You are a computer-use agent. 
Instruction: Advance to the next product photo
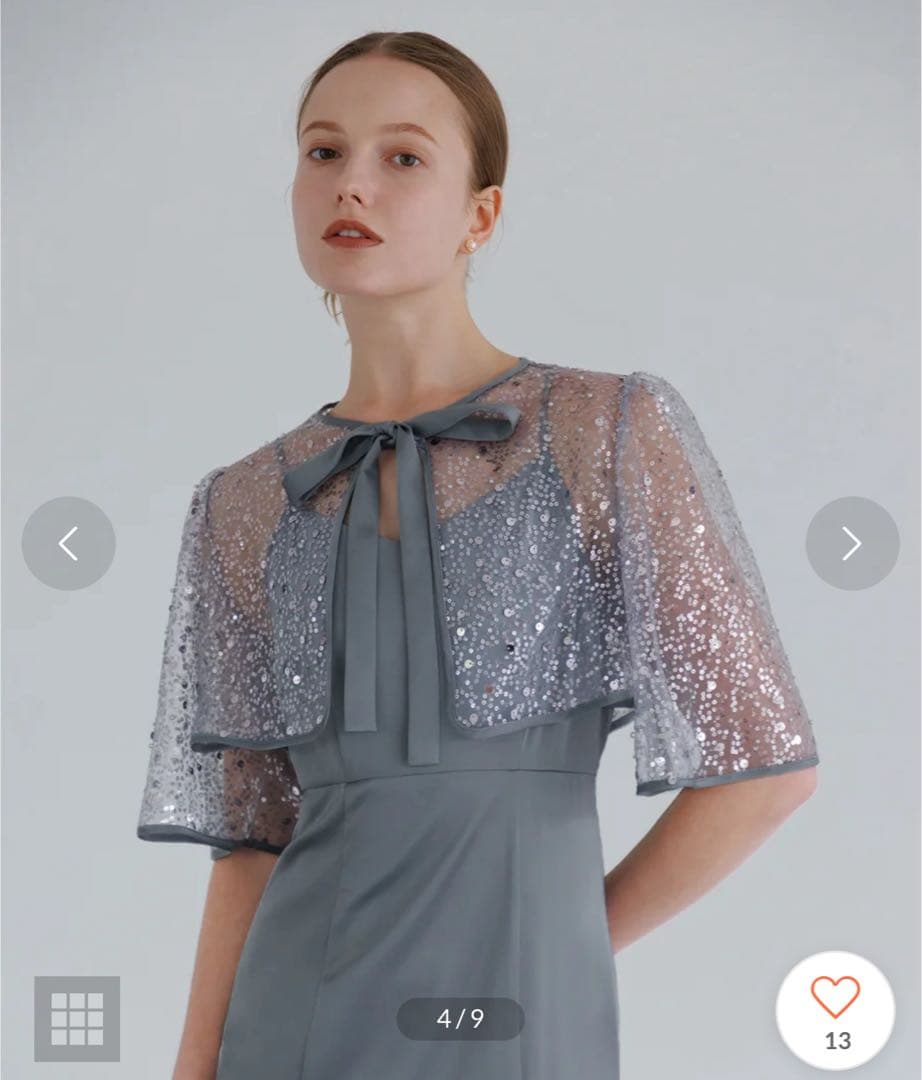click(852, 543)
